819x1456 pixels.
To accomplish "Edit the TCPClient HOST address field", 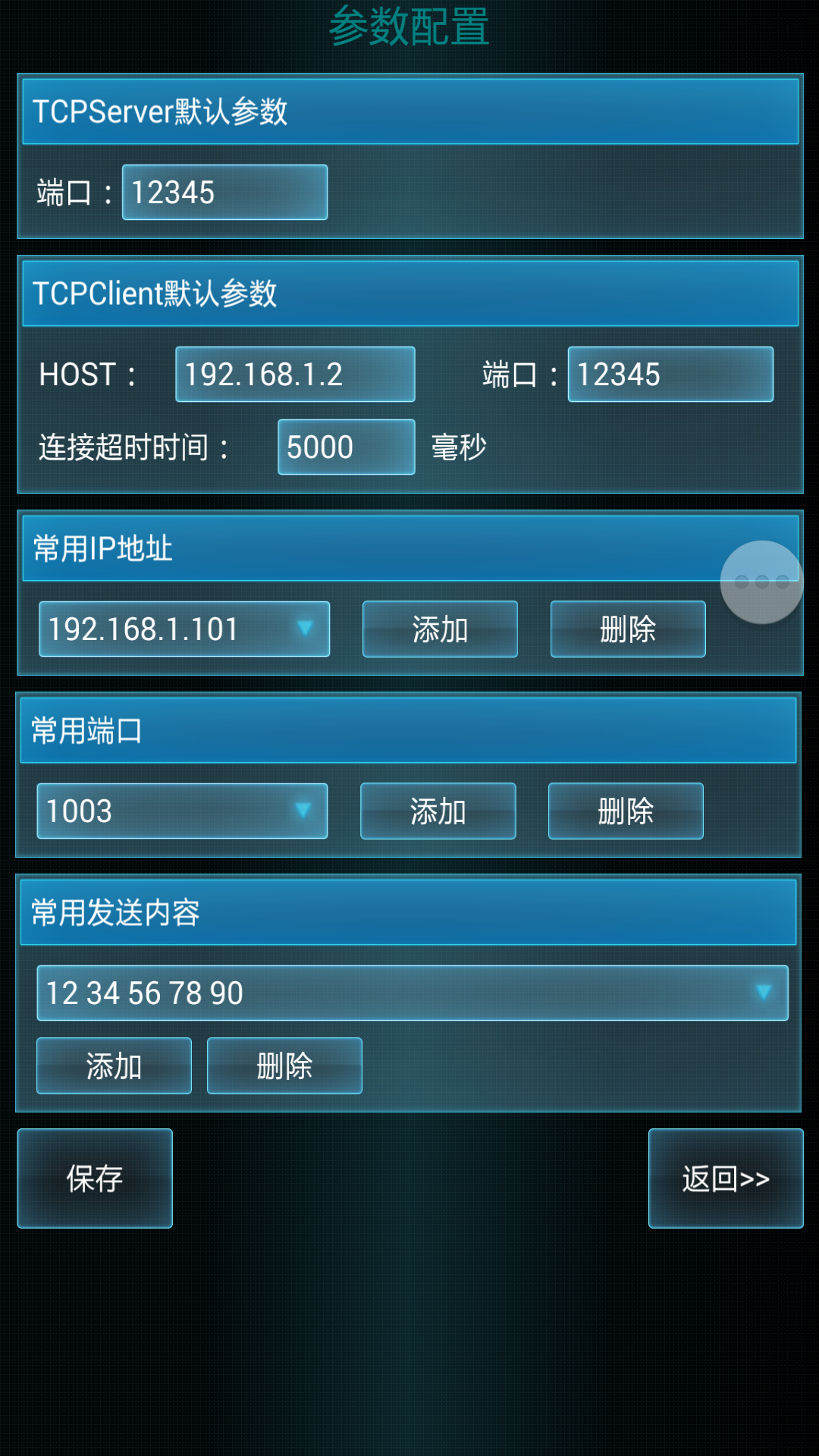I will point(295,375).
